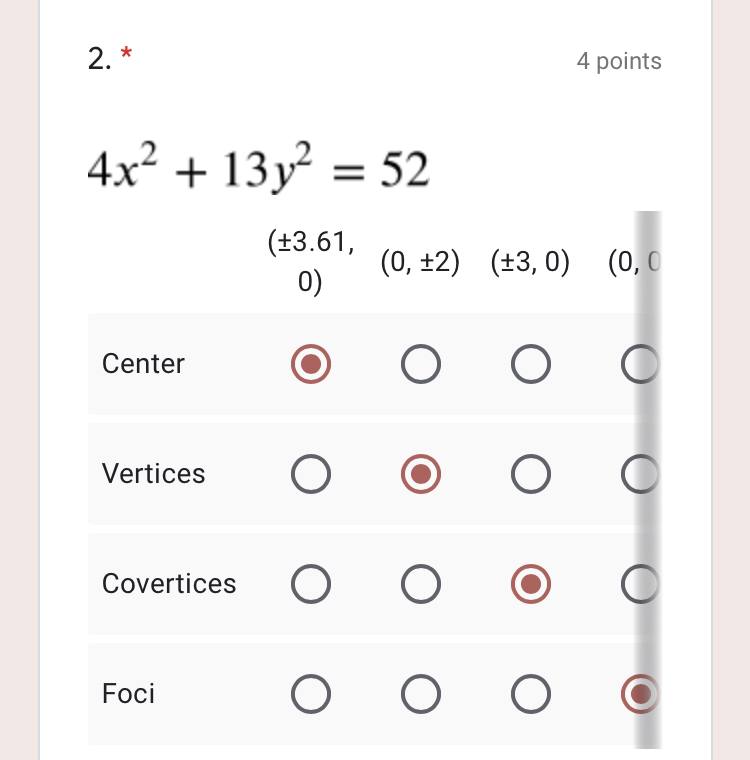The height and width of the screenshot is (760, 750).
Task: Select (±3.61, 0) for Foci row
Action: [x=311, y=694]
